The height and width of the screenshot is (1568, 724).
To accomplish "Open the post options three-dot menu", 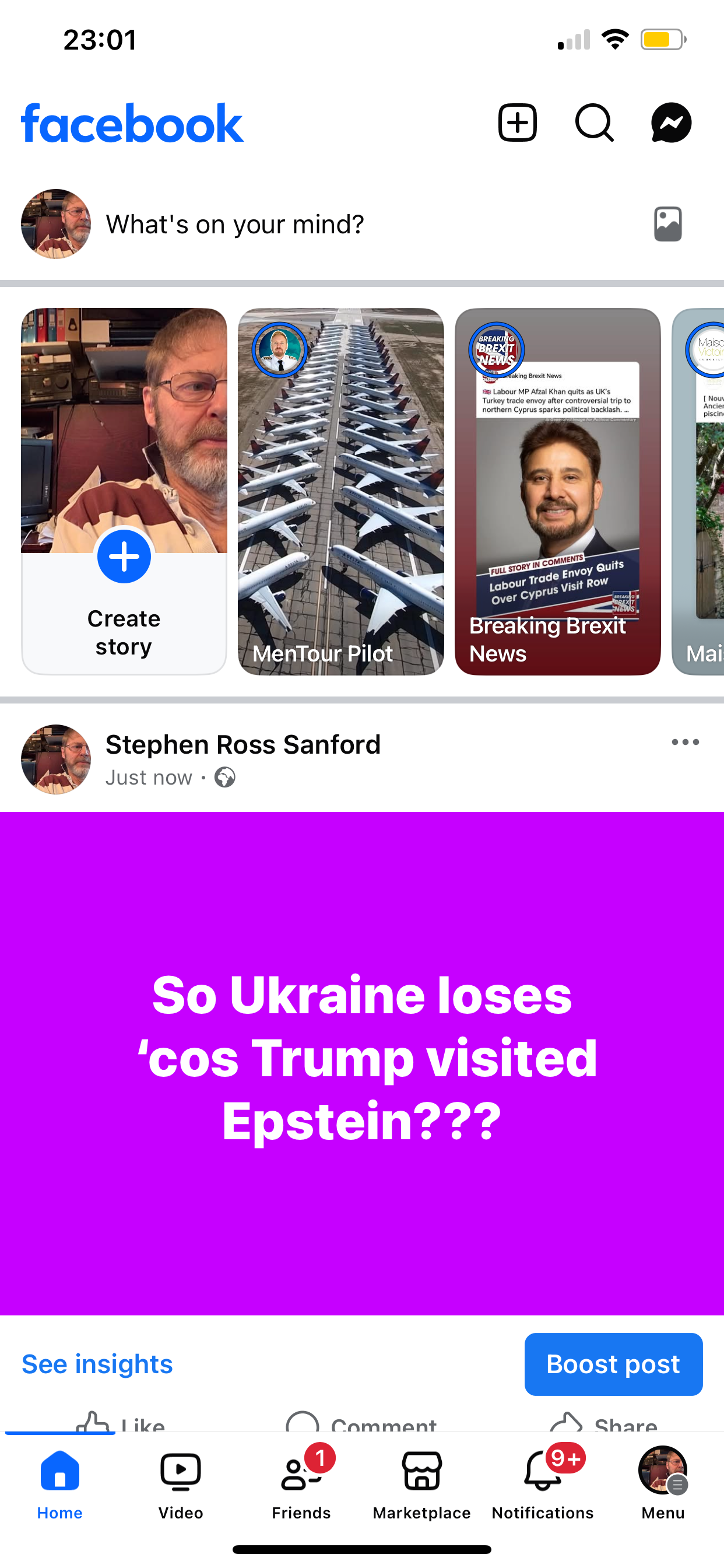I will click(685, 742).
